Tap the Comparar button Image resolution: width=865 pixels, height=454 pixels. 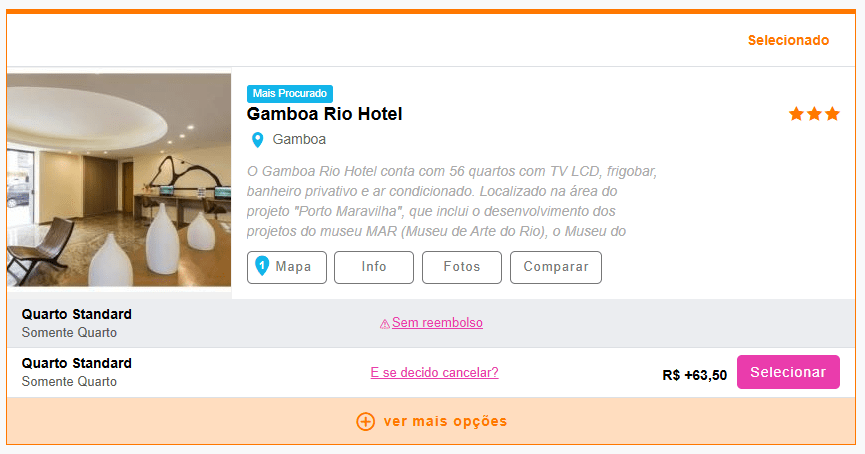click(555, 267)
